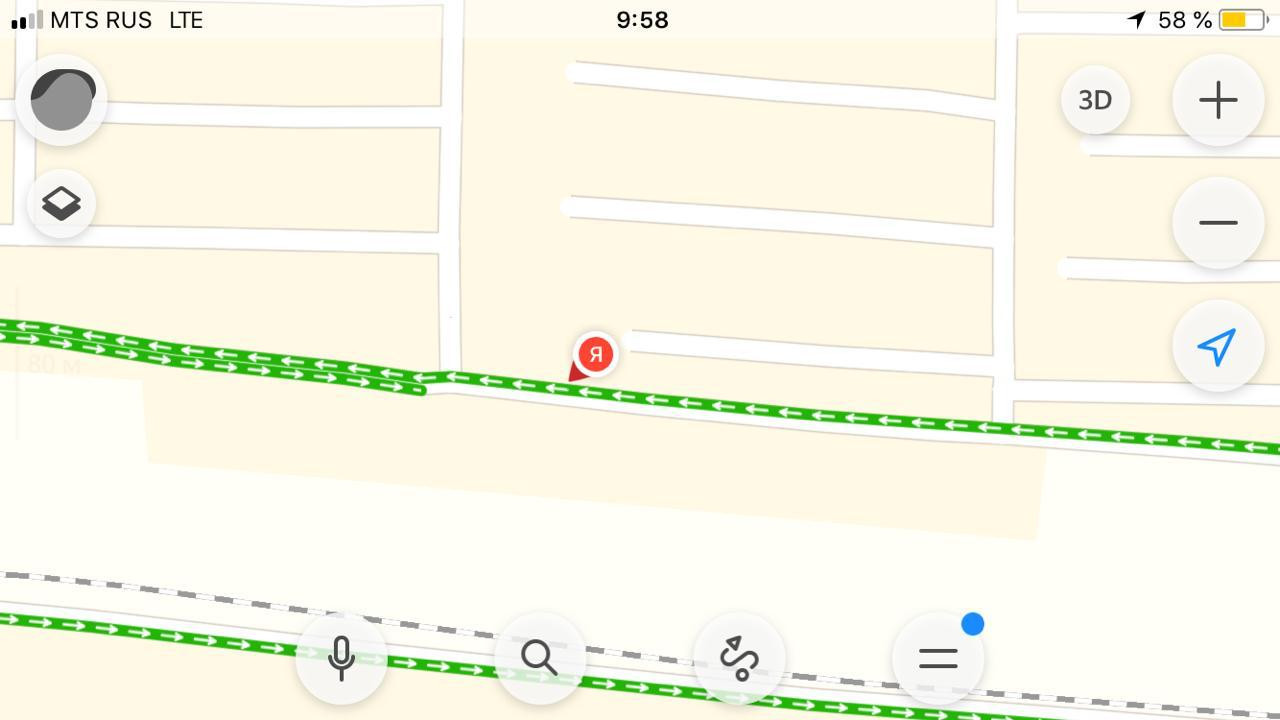The width and height of the screenshot is (1280, 720).
Task: Open the route builder button
Action: tap(739, 658)
